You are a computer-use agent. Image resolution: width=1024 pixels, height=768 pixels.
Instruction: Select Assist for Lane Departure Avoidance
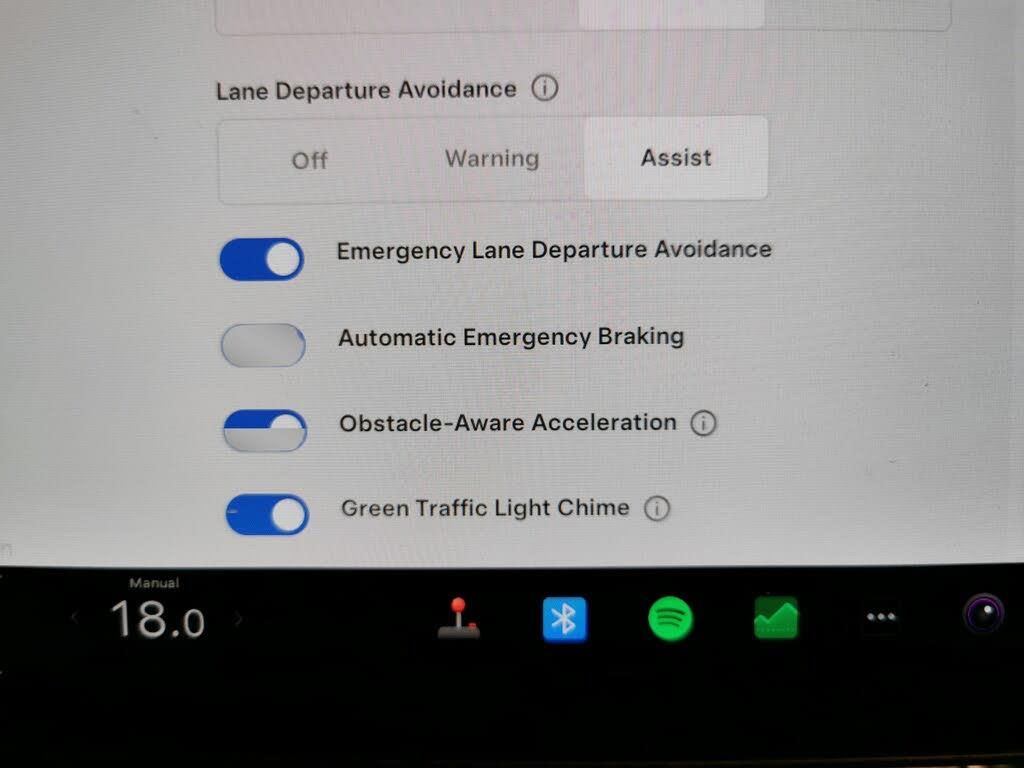pyautogui.click(x=676, y=158)
